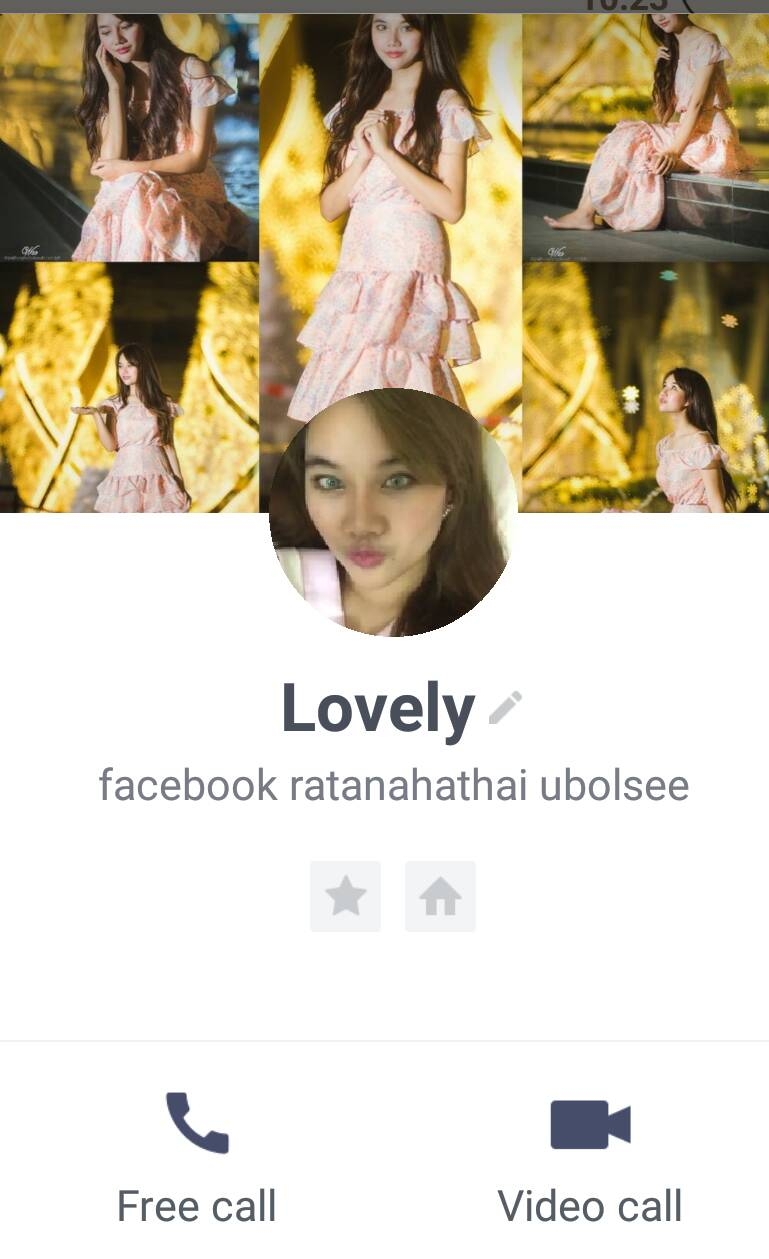Start a Video call
769x1259 pixels.
pyautogui.click(x=590, y=1158)
